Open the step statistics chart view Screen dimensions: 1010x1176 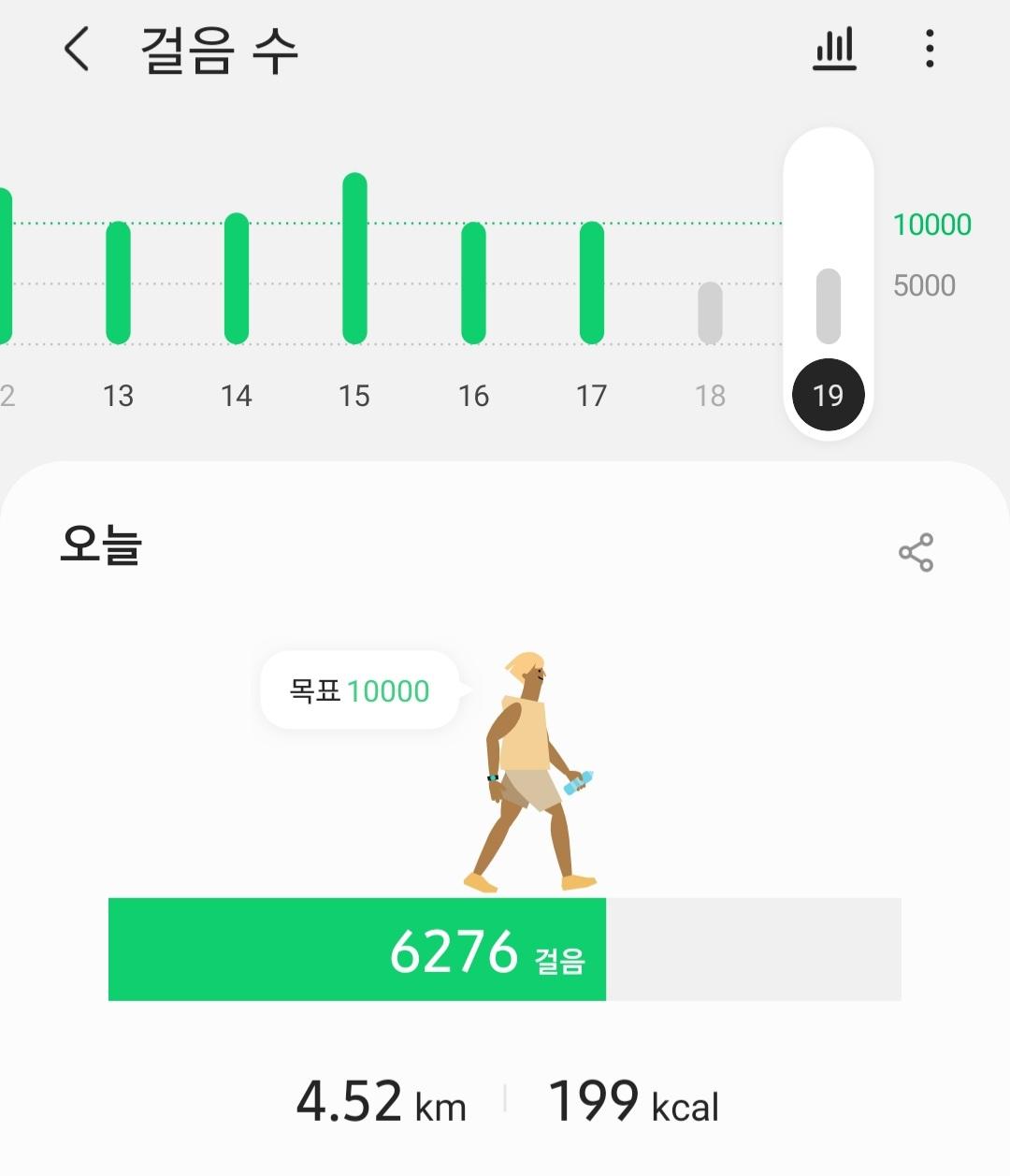coord(834,49)
